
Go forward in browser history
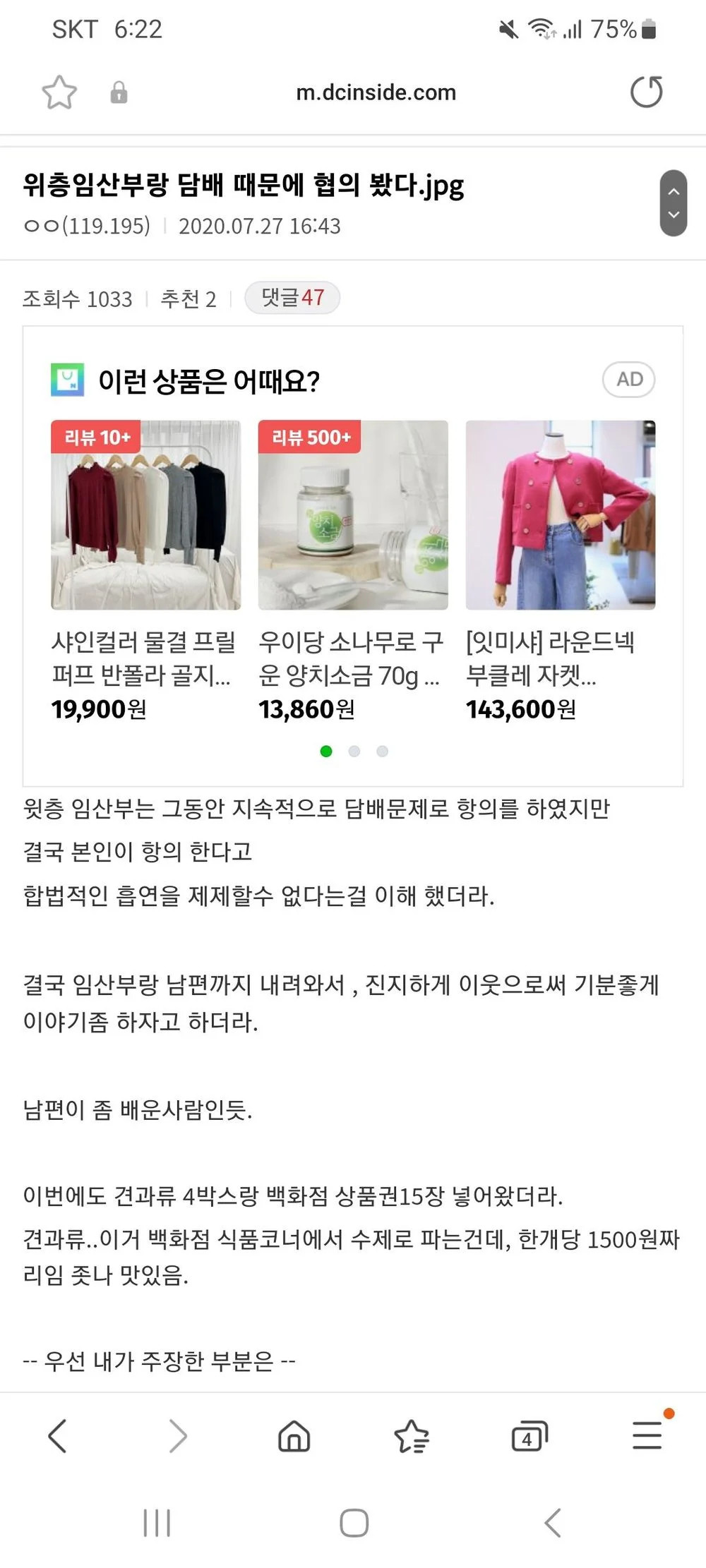coord(177,1436)
